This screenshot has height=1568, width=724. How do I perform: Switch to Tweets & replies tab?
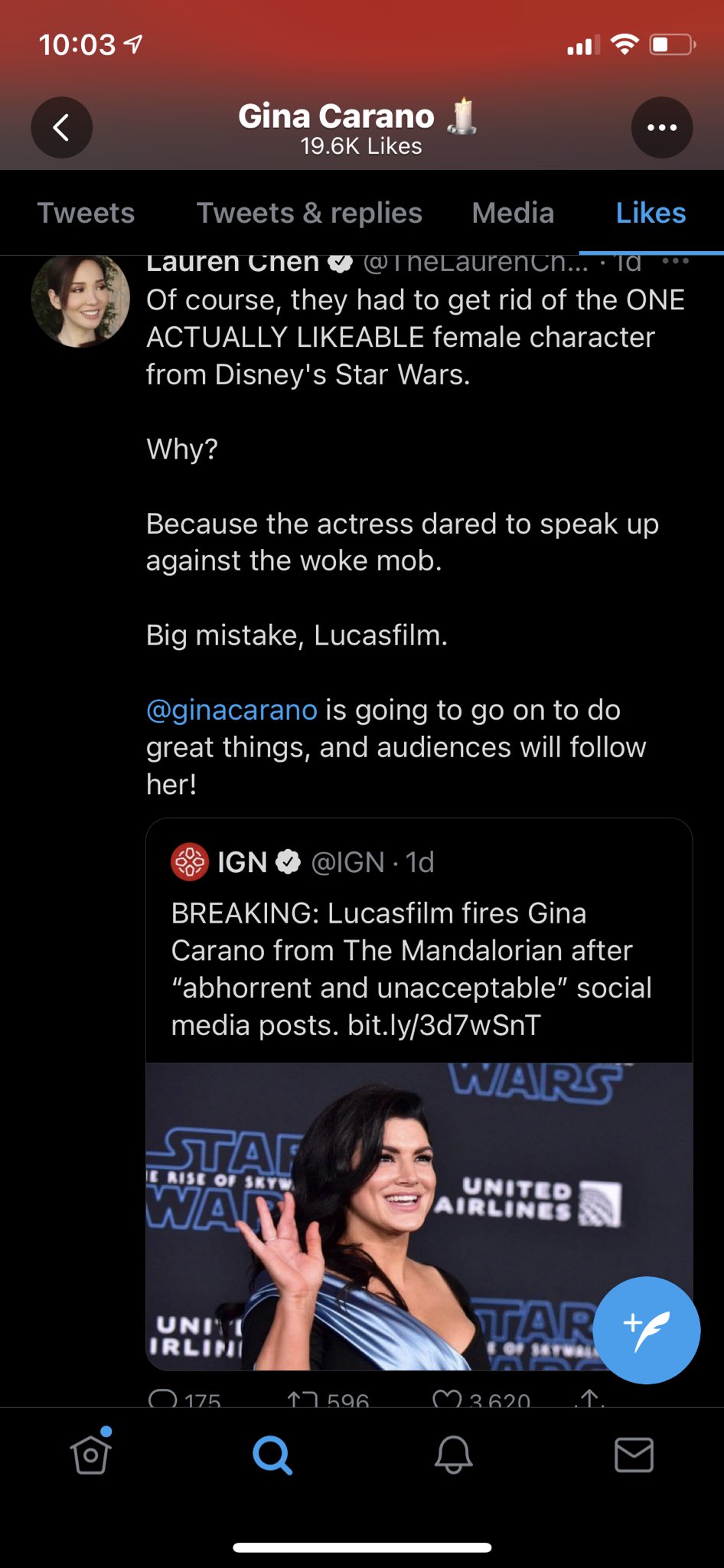309,213
